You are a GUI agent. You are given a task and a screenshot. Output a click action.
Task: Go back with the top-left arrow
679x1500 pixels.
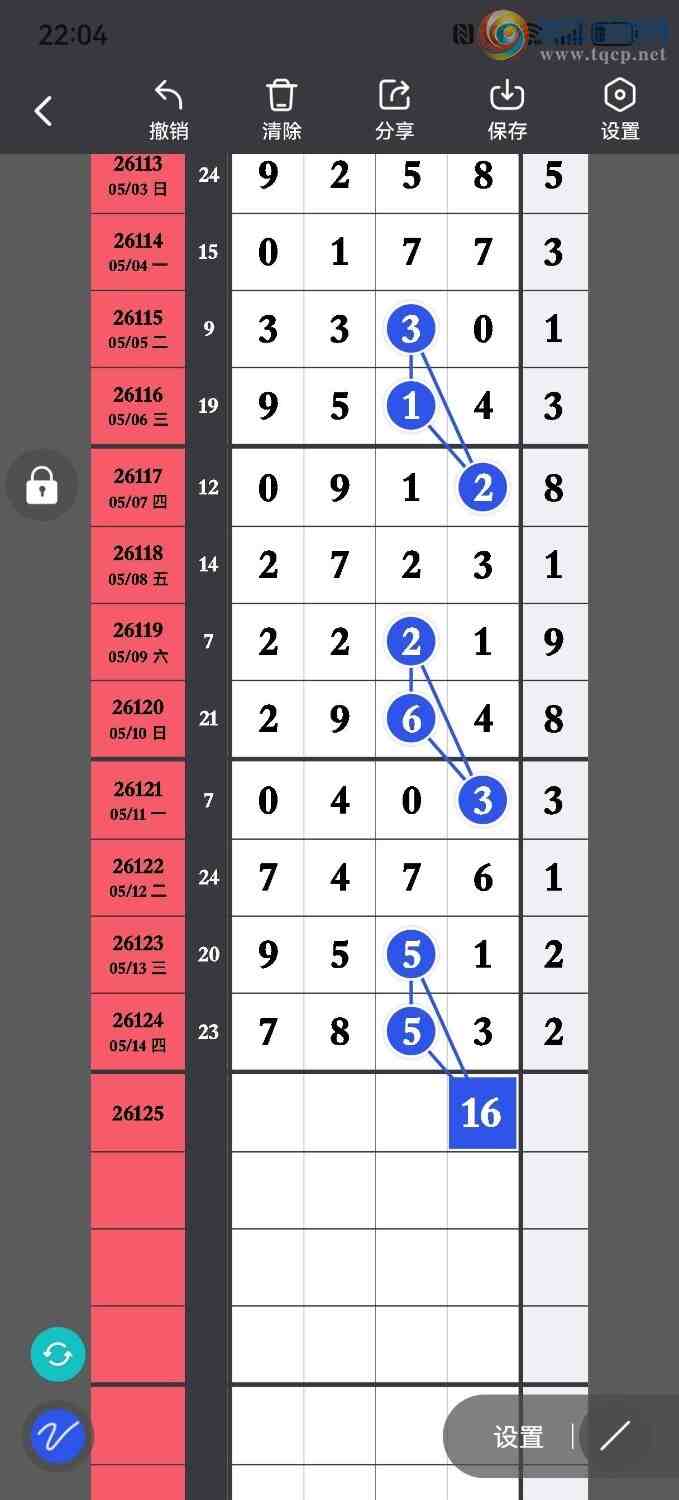(43, 110)
